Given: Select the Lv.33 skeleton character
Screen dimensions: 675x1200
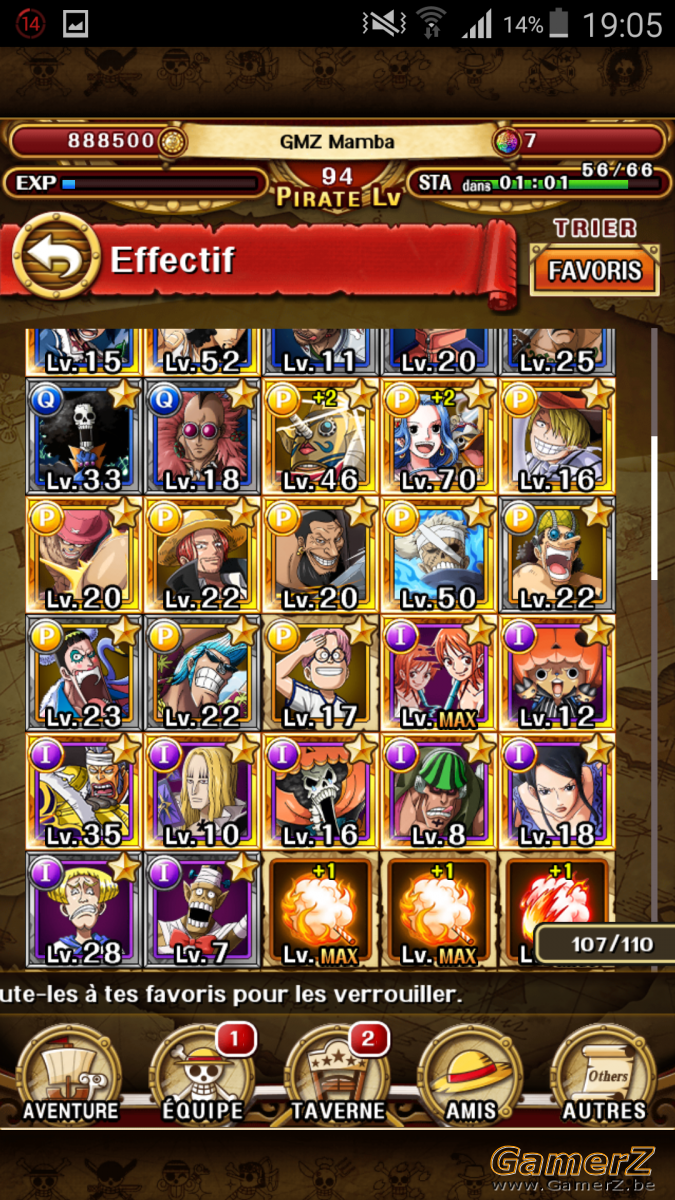Looking at the screenshot, I should (x=84, y=436).
